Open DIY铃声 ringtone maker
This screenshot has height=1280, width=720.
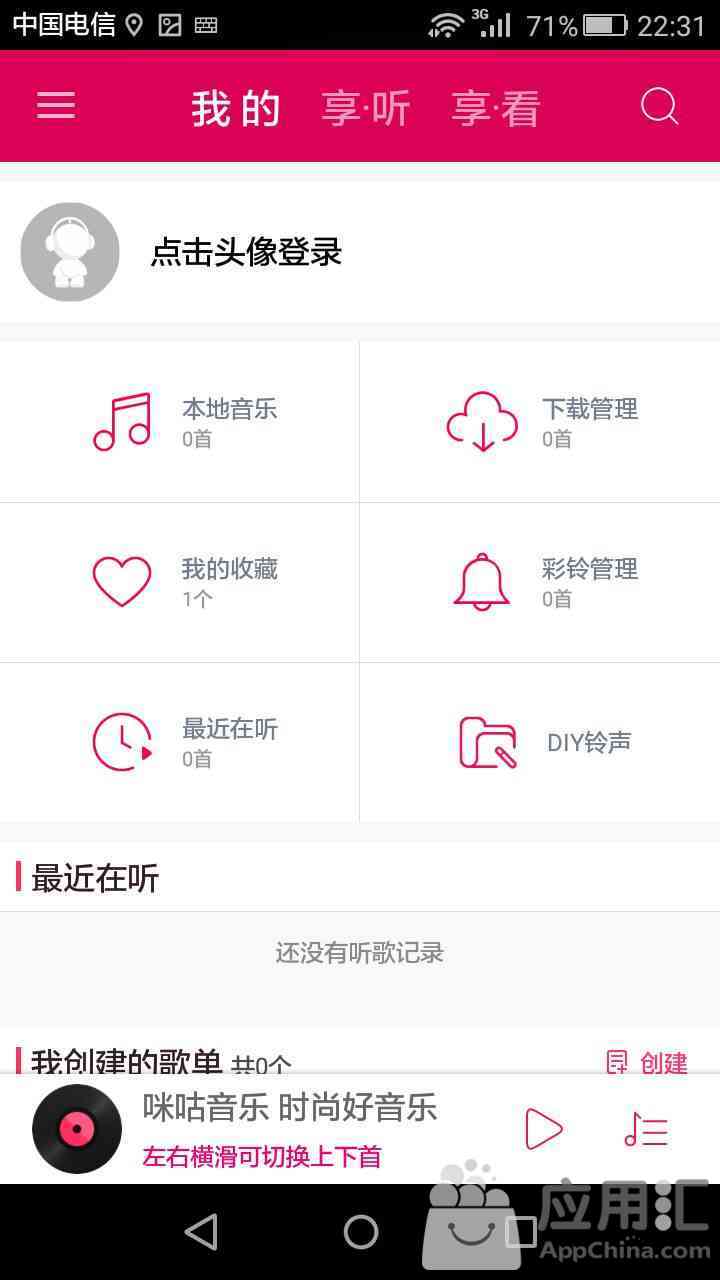pos(540,742)
